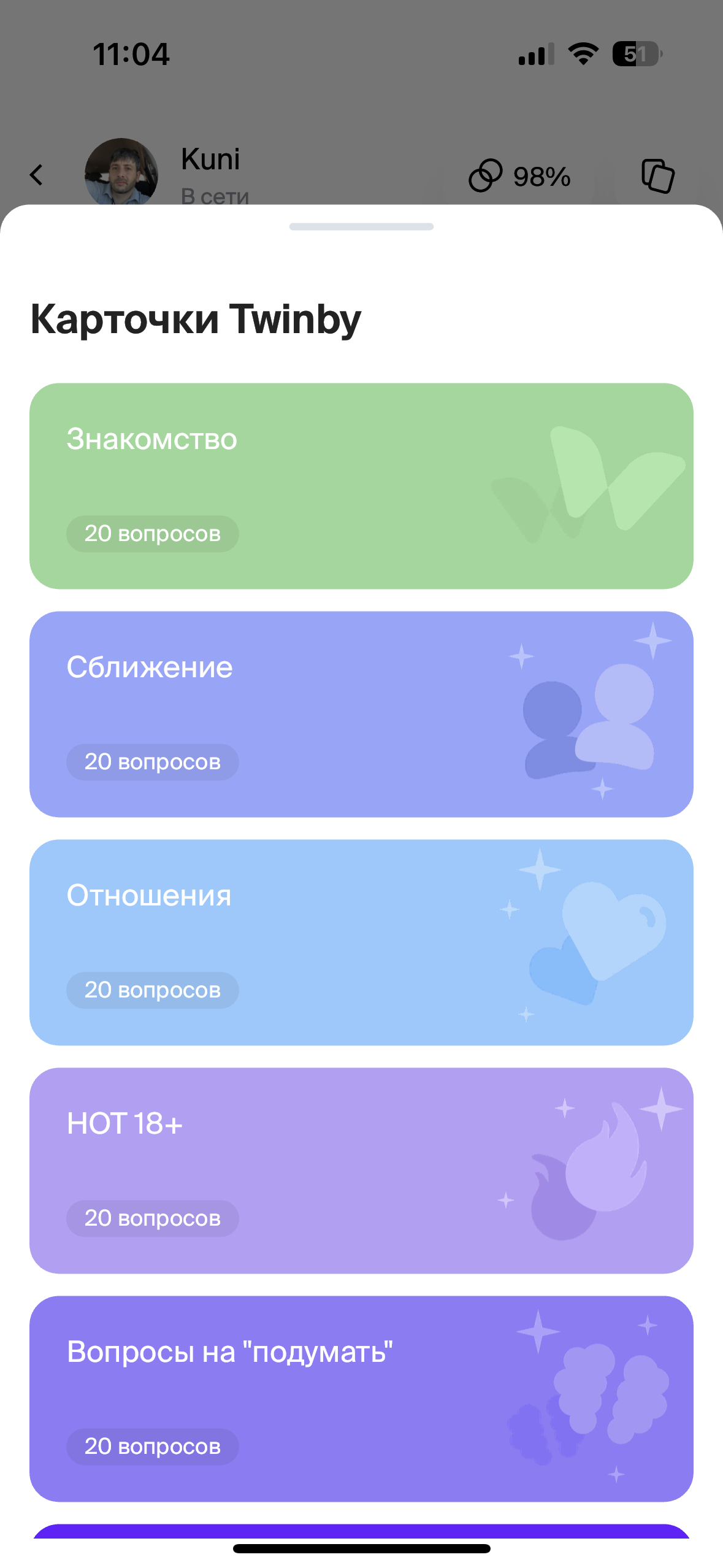Open the HOT 18+ card deck
This screenshot has height=1568, width=723.
[x=361, y=1170]
